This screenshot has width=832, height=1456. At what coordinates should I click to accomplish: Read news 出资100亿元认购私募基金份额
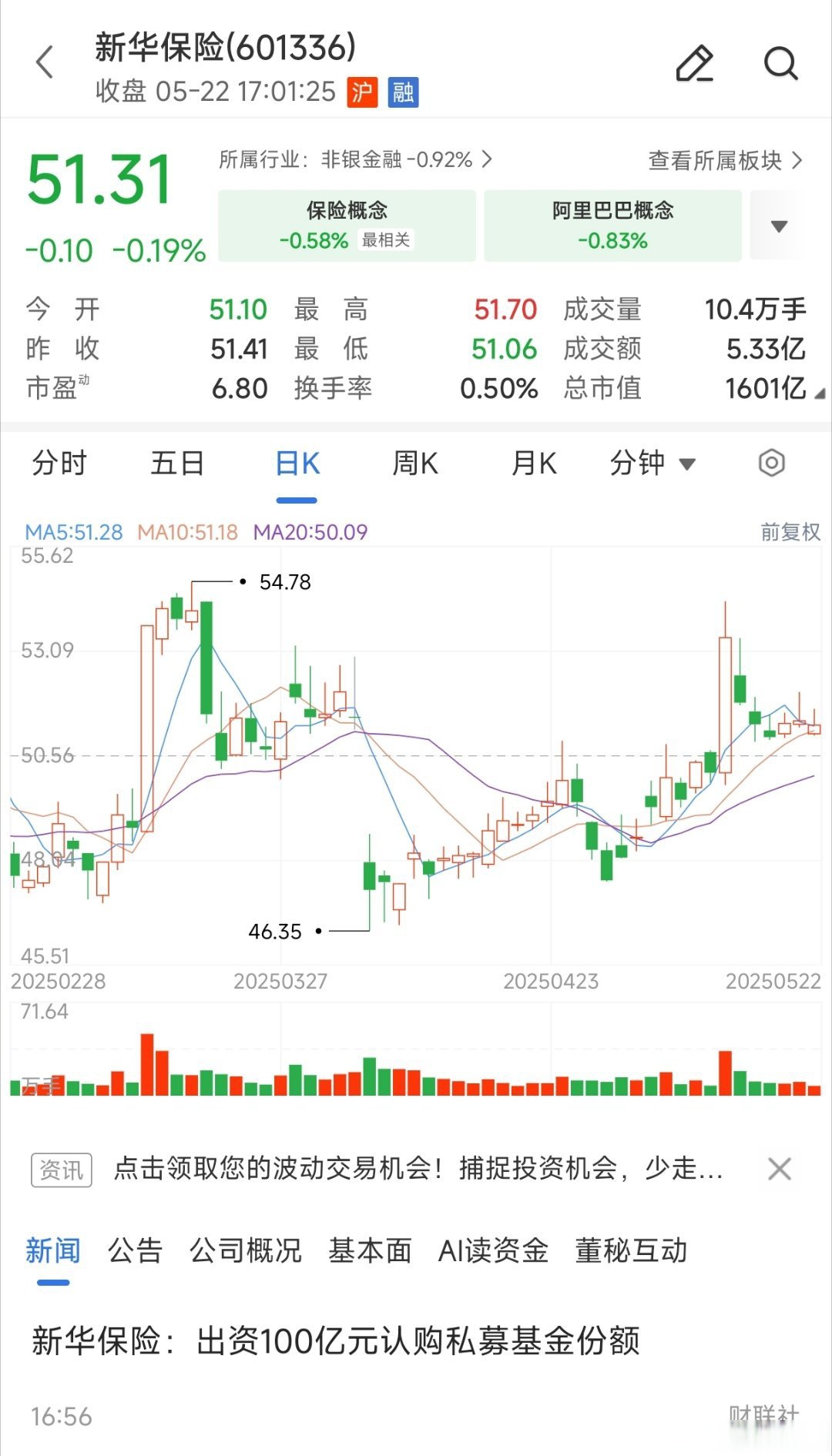pyautogui.click(x=336, y=1341)
